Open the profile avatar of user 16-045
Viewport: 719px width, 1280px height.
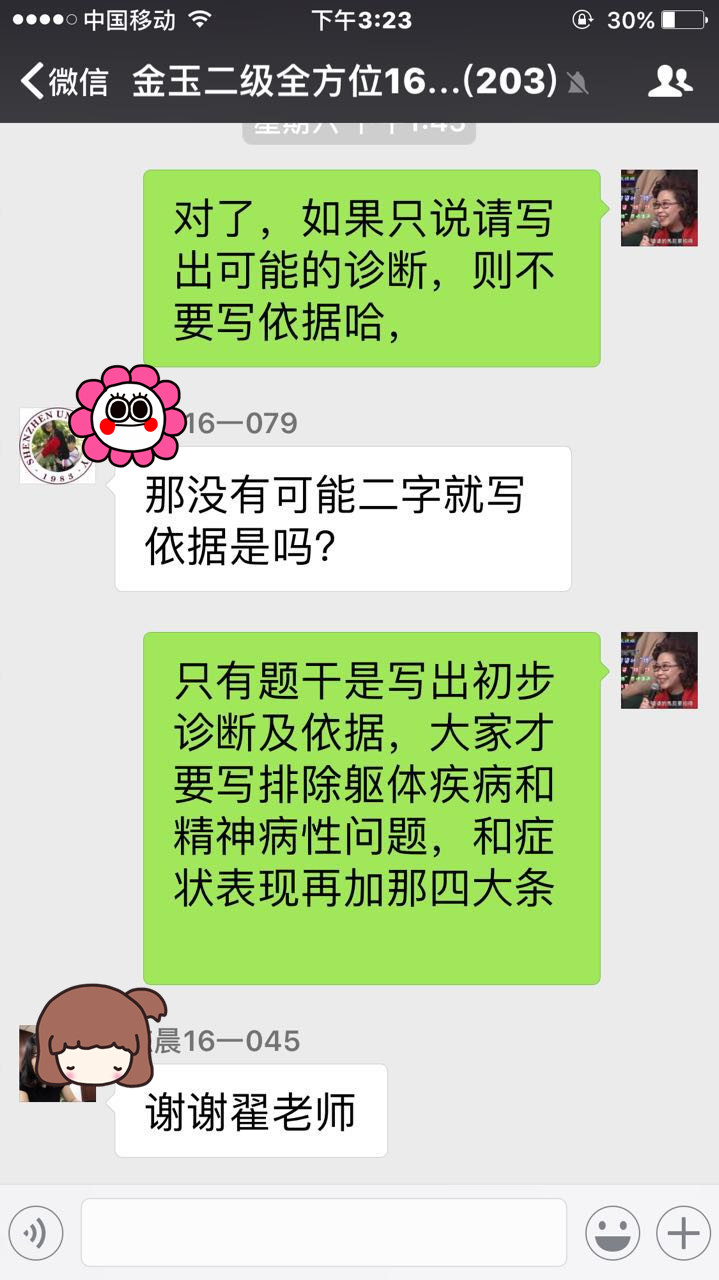[57, 1063]
